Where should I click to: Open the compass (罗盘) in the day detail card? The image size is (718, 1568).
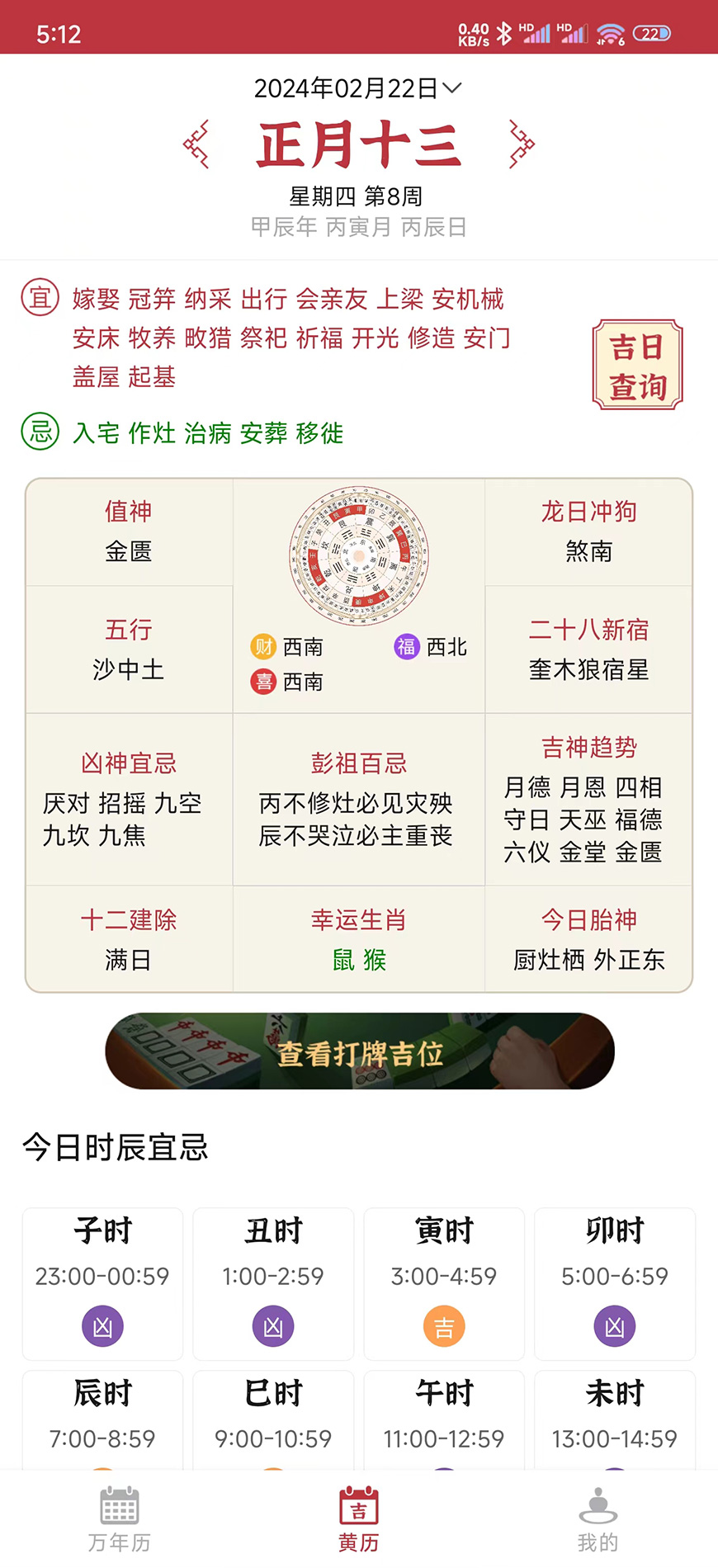click(358, 557)
